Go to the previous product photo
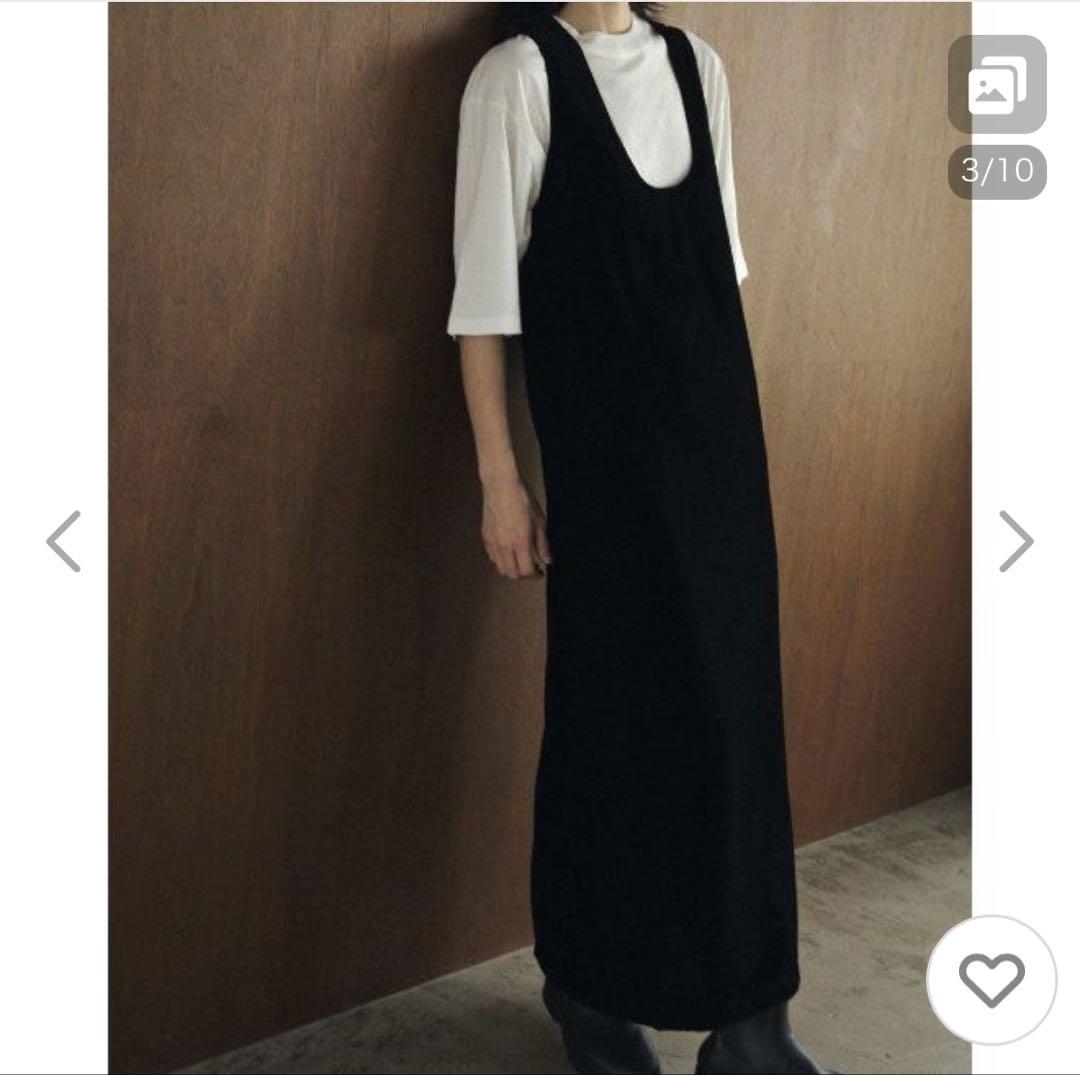 click(64, 541)
